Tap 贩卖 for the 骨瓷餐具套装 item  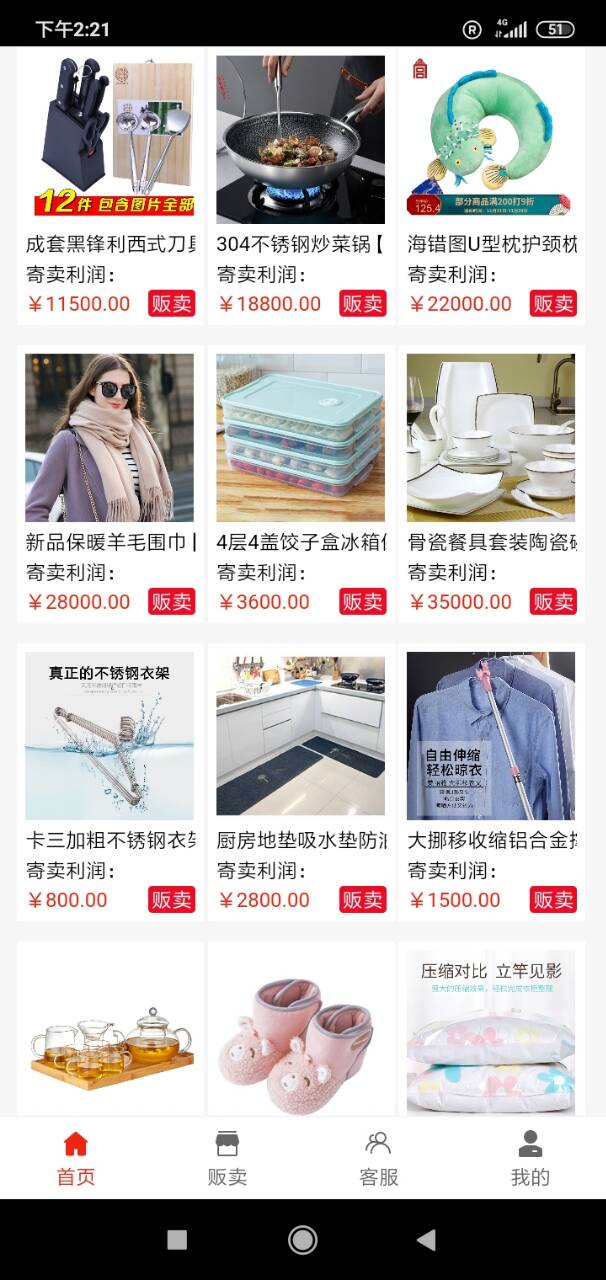click(553, 601)
